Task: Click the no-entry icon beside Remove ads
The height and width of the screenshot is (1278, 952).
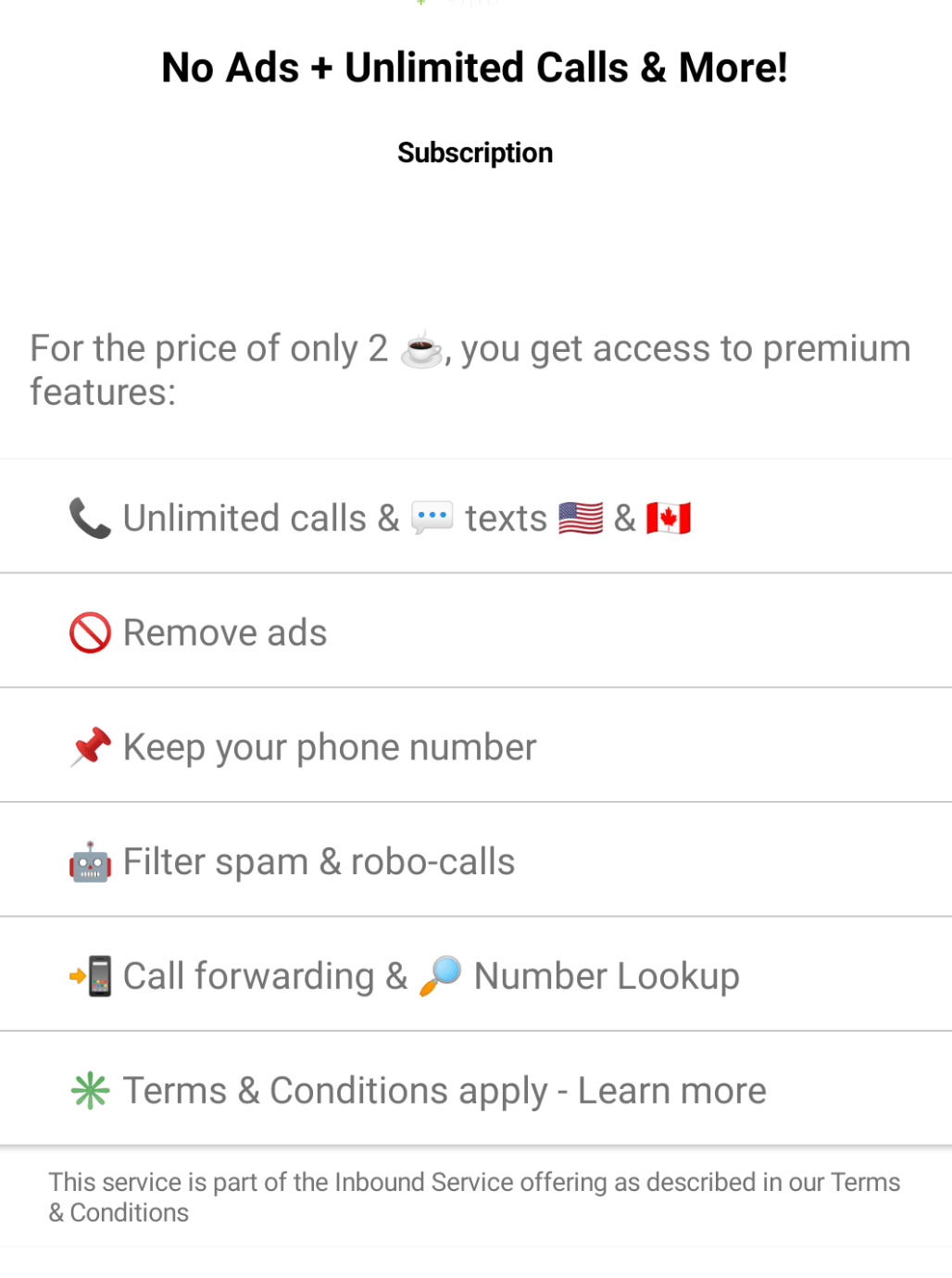Action: [x=89, y=632]
